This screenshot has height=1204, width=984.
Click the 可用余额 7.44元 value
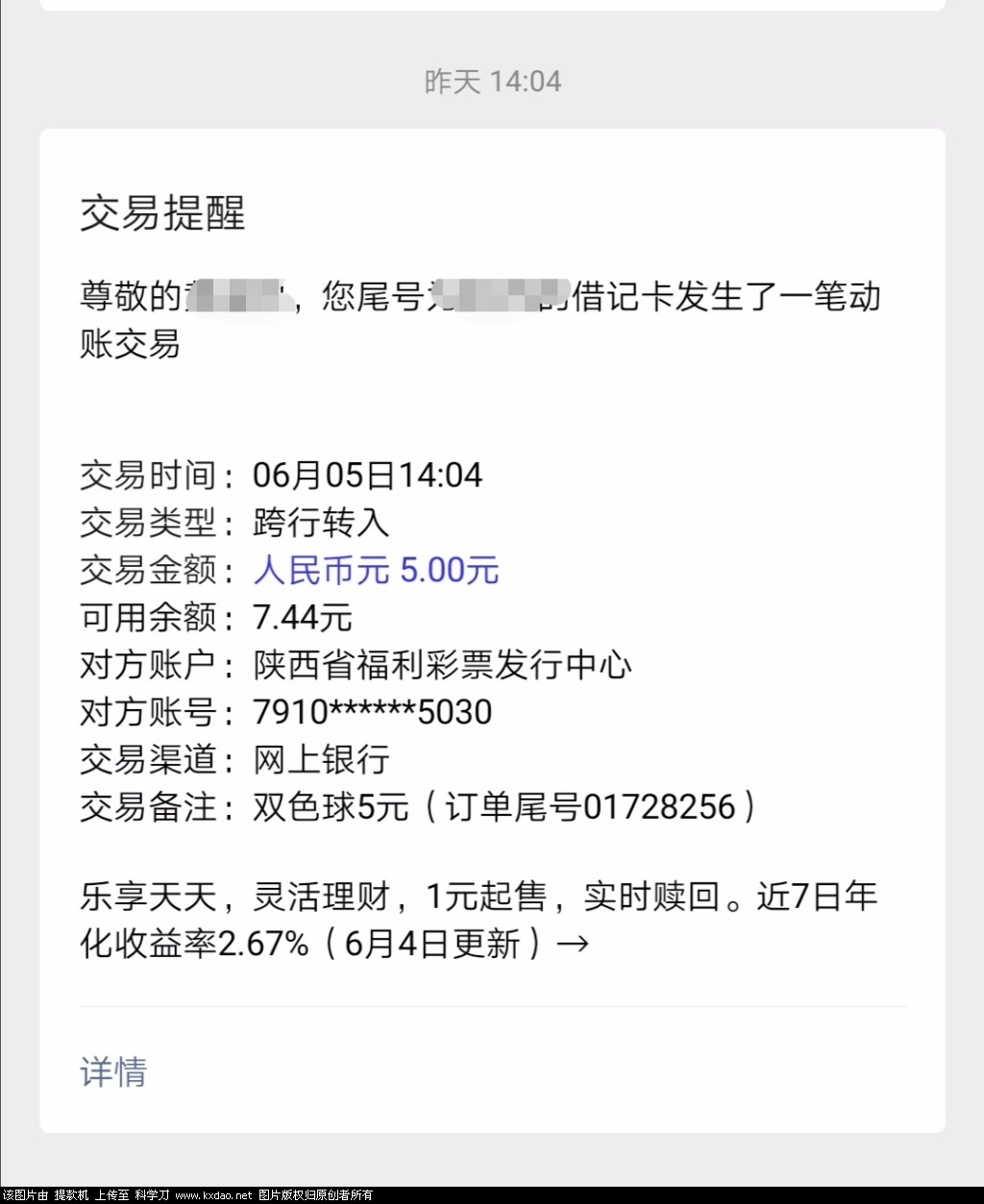click(302, 618)
